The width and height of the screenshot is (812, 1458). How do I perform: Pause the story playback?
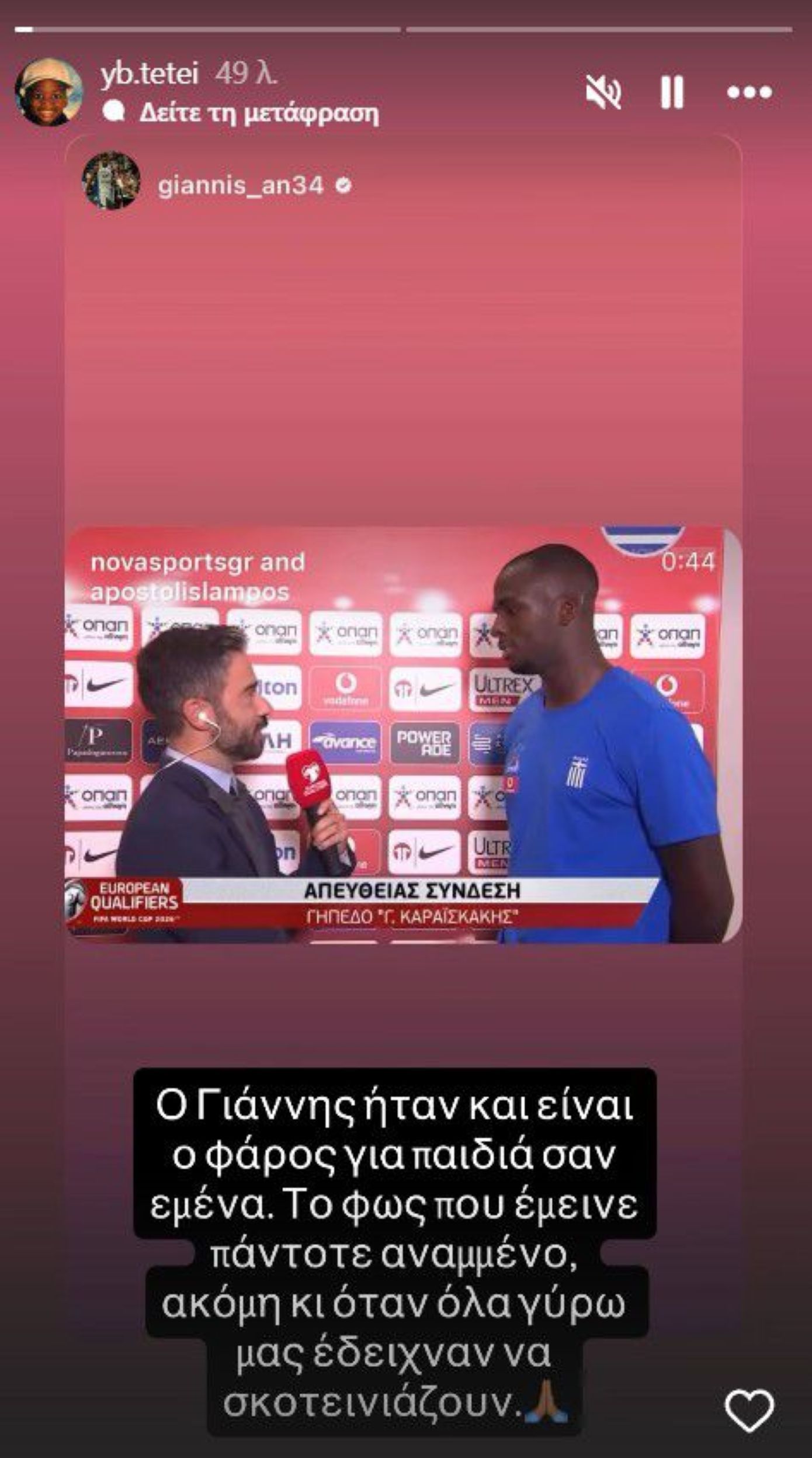(x=672, y=92)
